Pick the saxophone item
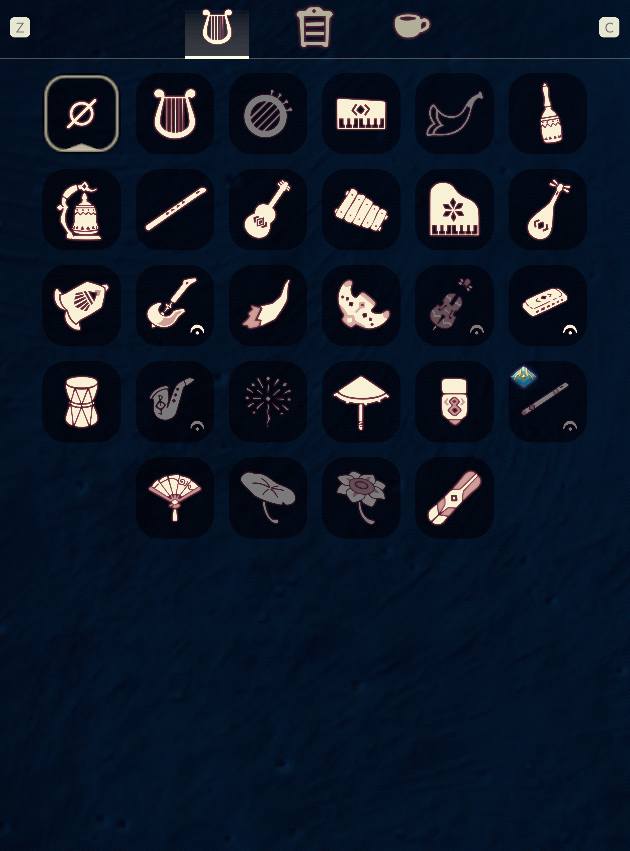Viewport: 630px width, 851px height. click(175, 402)
